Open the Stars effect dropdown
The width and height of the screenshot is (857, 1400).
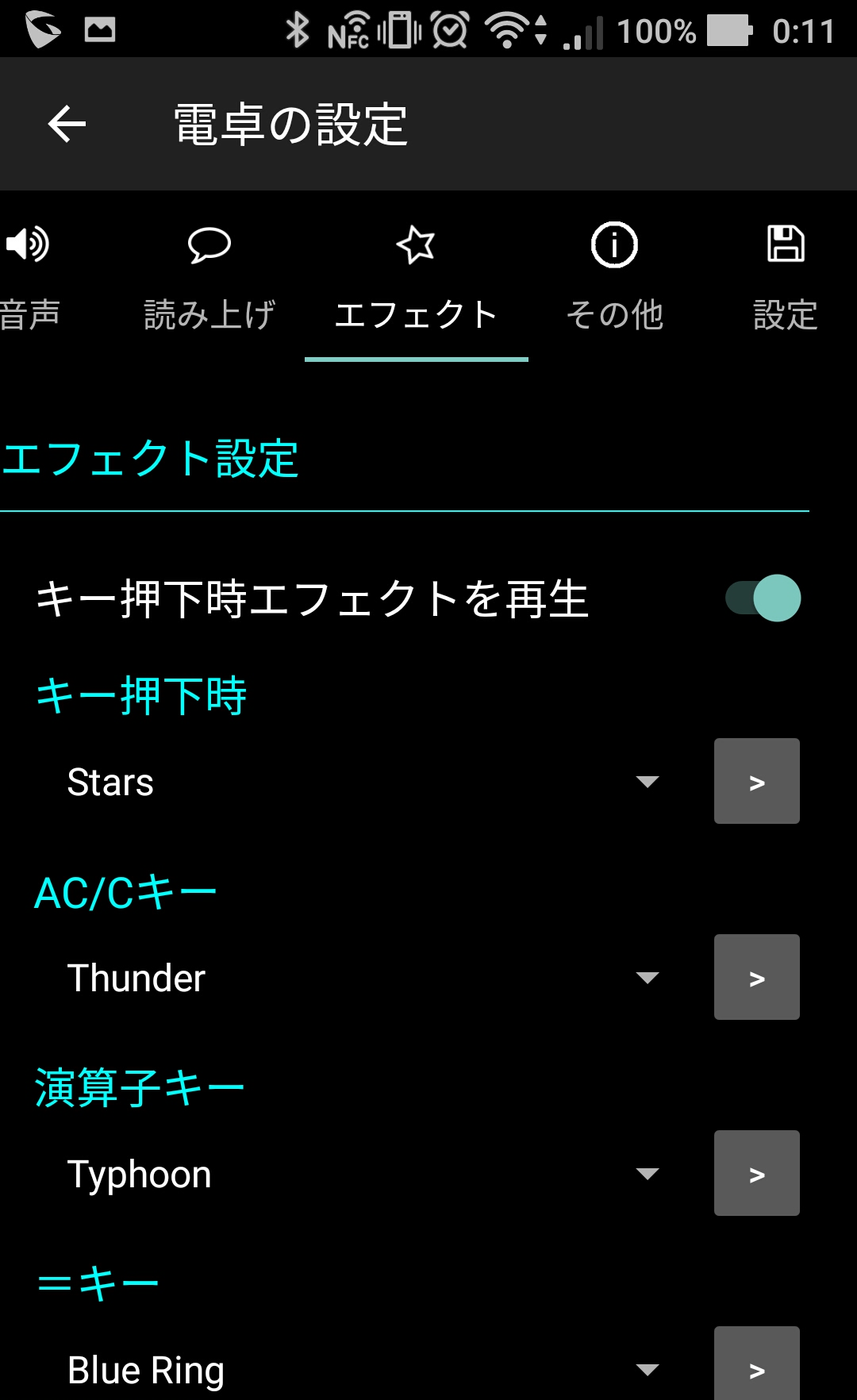pyautogui.click(x=365, y=782)
